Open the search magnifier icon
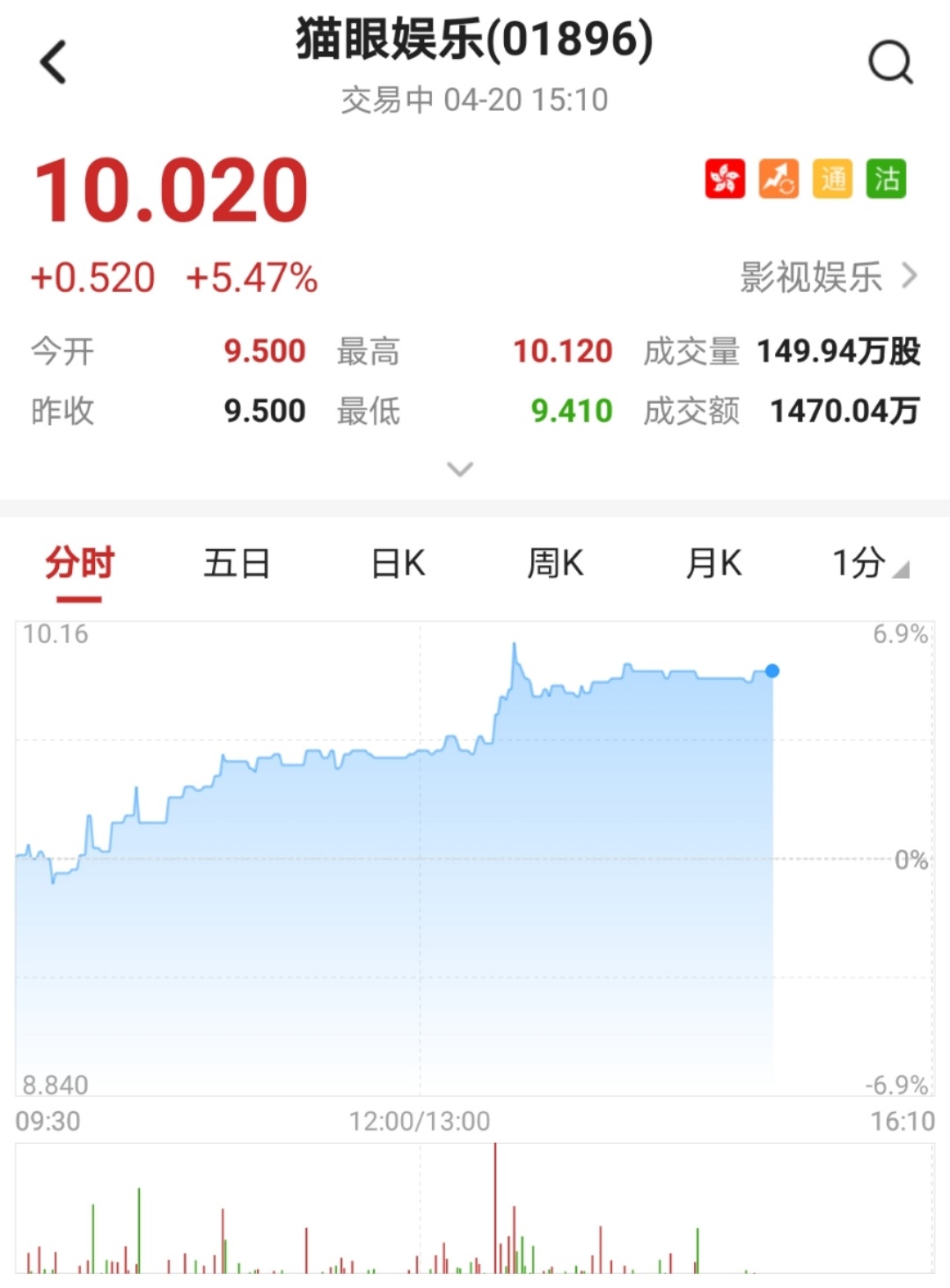Screen dimensions: 950x1288 tap(890, 63)
